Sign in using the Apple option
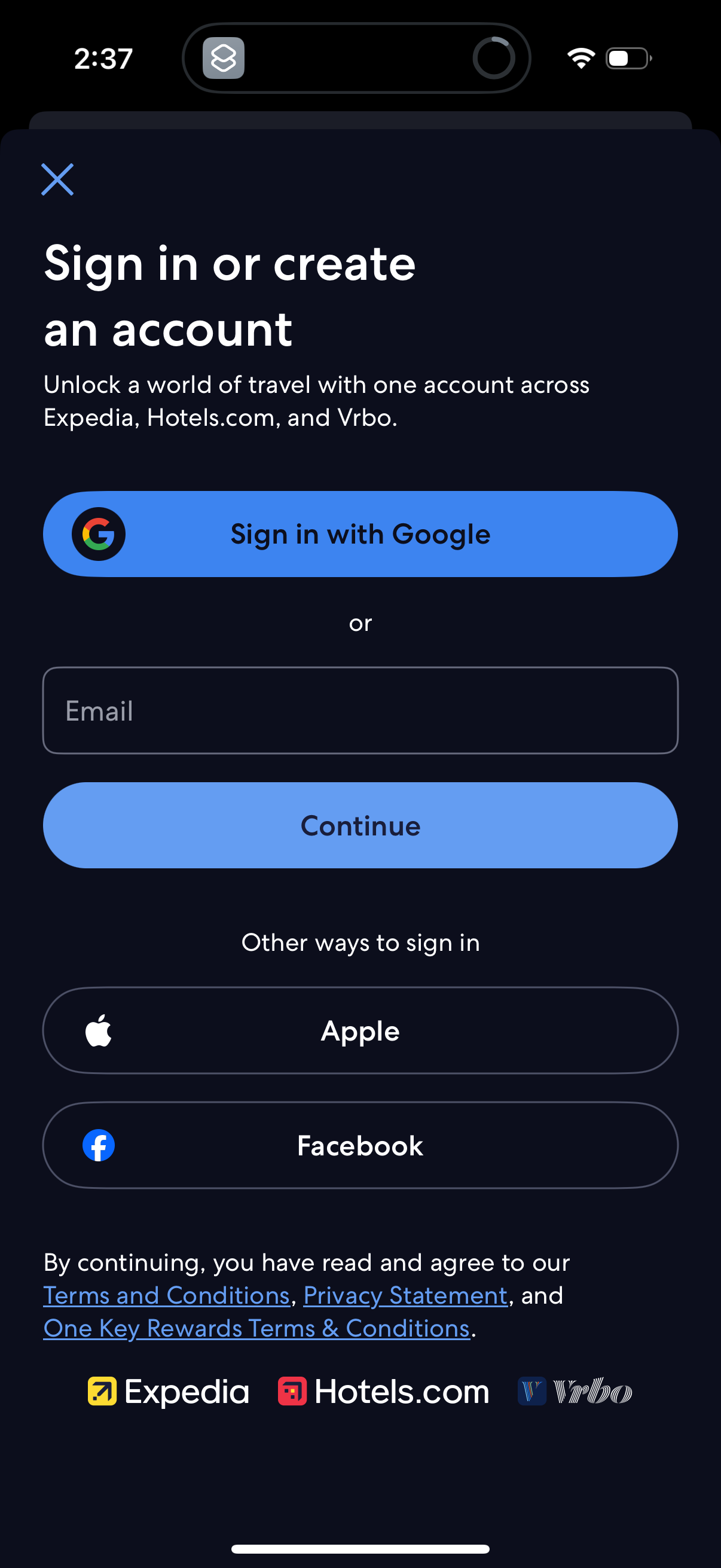This screenshot has height=1568, width=721. (x=360, y=1030)
